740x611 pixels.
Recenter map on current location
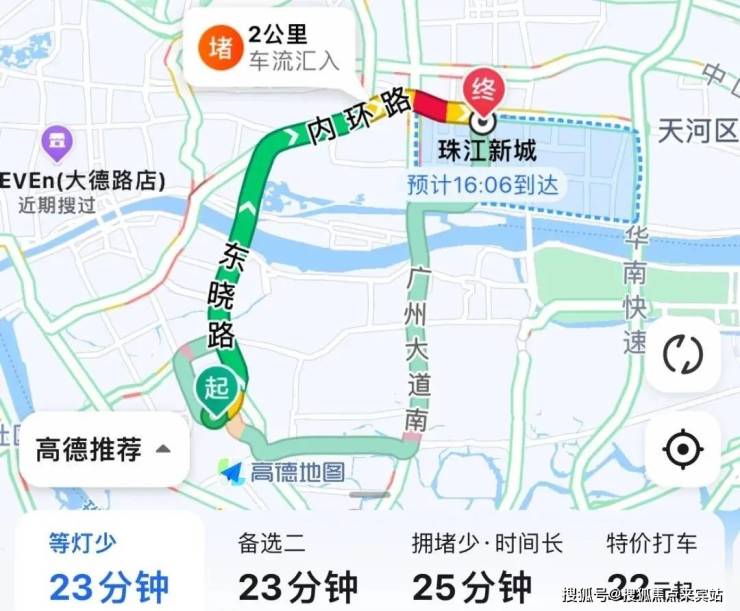(683, 450)
